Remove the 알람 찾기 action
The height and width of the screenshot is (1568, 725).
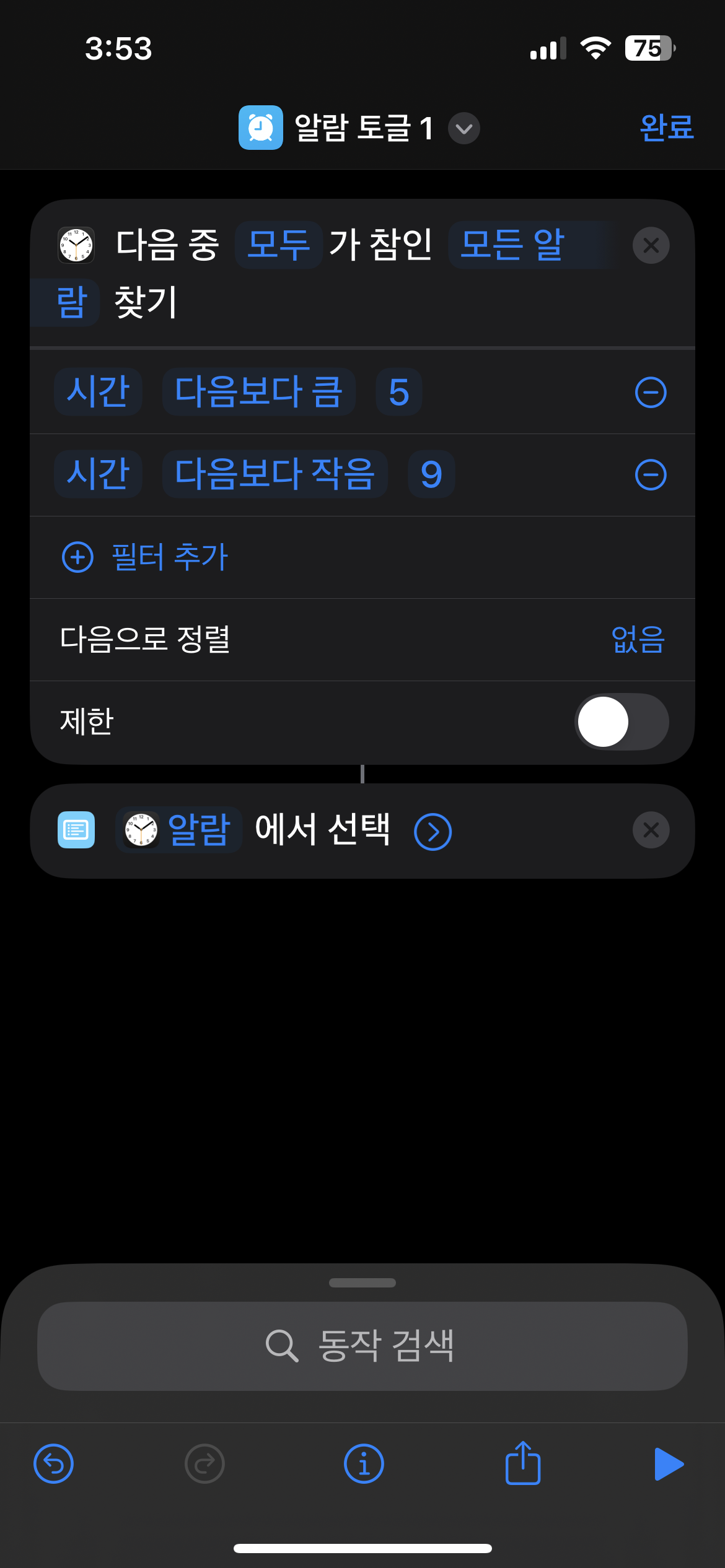pyautogui.click(x=651, y=246)
